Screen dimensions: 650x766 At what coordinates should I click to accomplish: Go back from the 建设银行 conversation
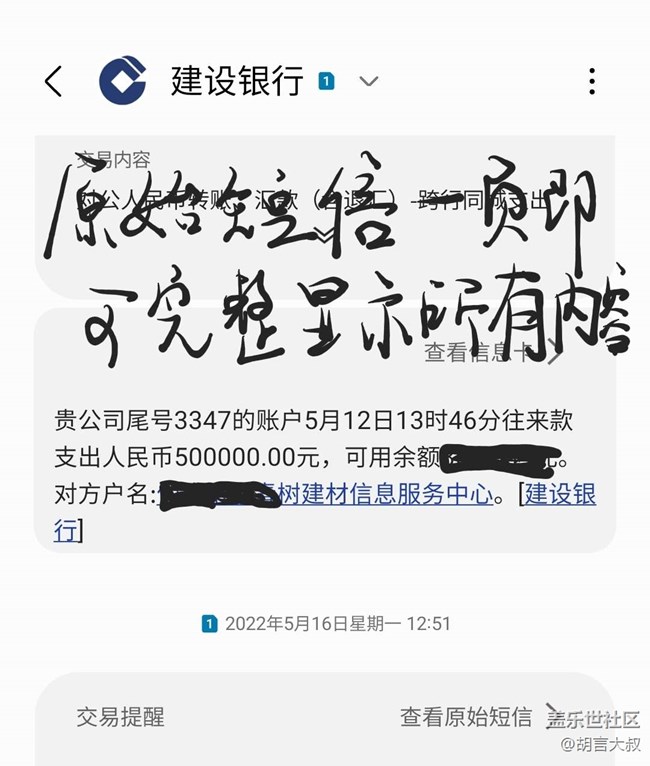[54, 81]
